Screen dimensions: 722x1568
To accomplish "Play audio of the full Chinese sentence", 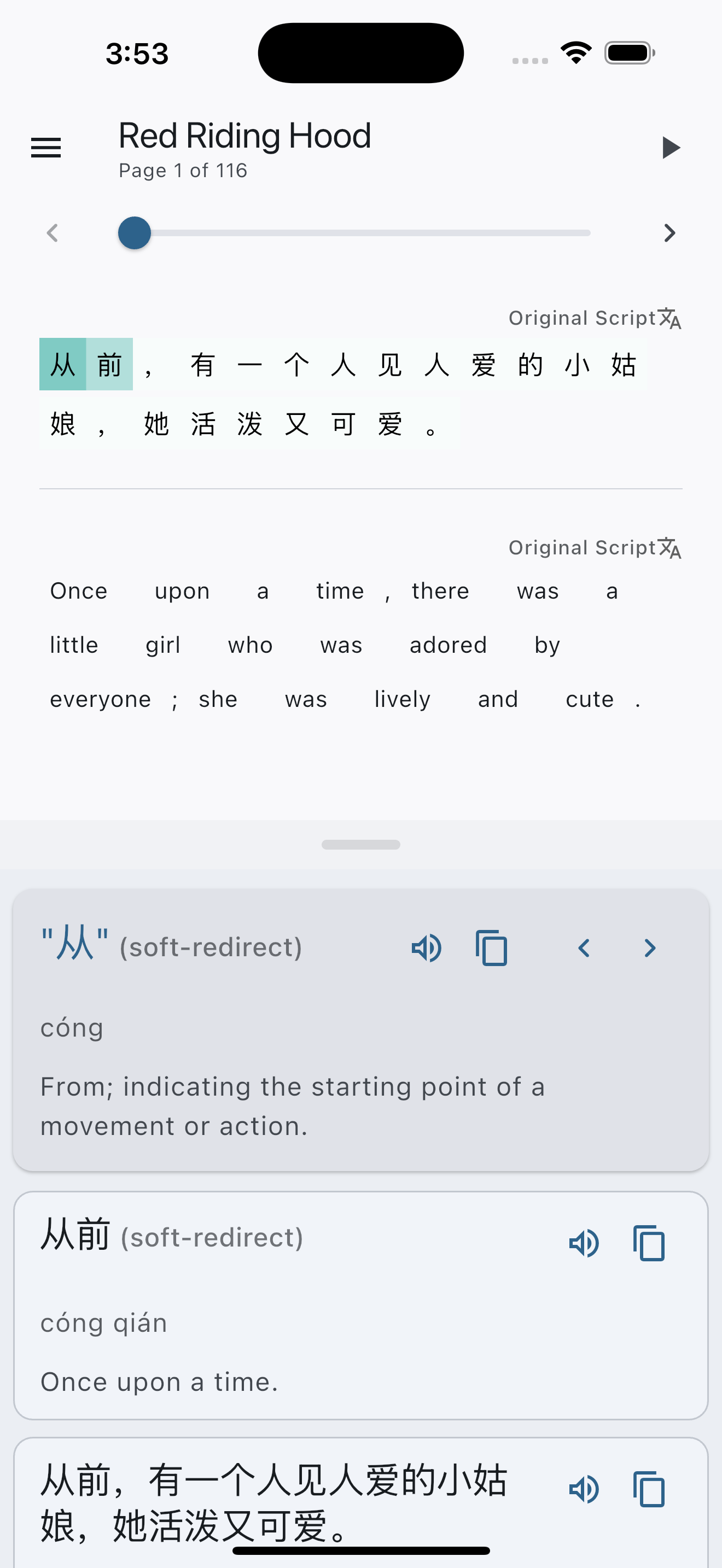I will (x=584, y=1489).
